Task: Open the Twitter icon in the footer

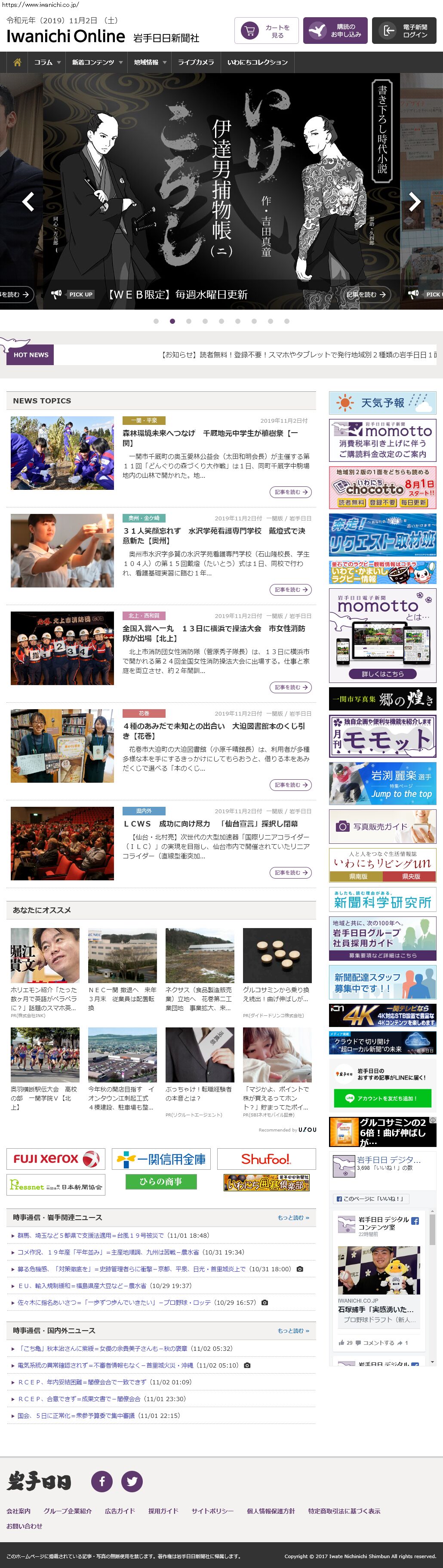Action: click(132, 1481)
